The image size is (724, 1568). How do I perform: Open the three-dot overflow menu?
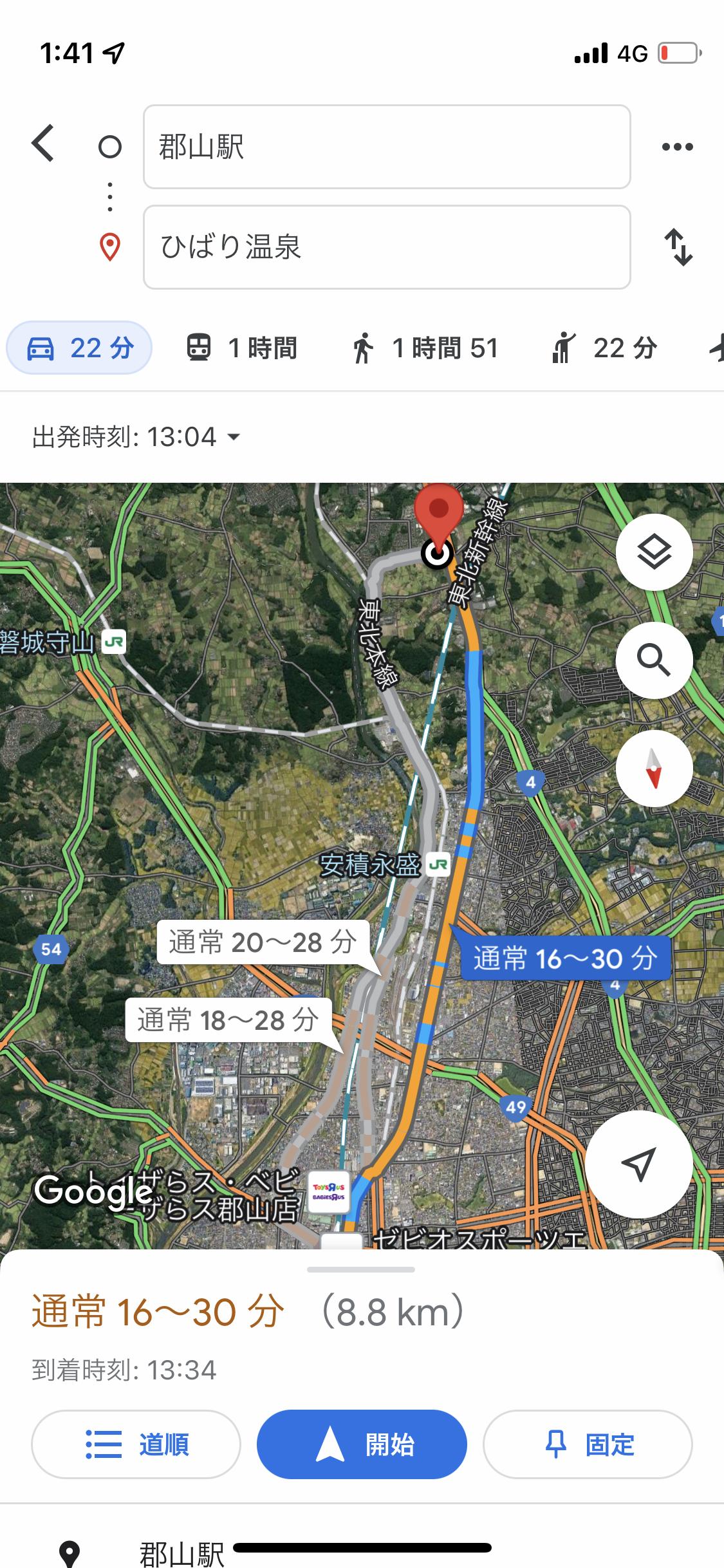click(x=677, y=147)
